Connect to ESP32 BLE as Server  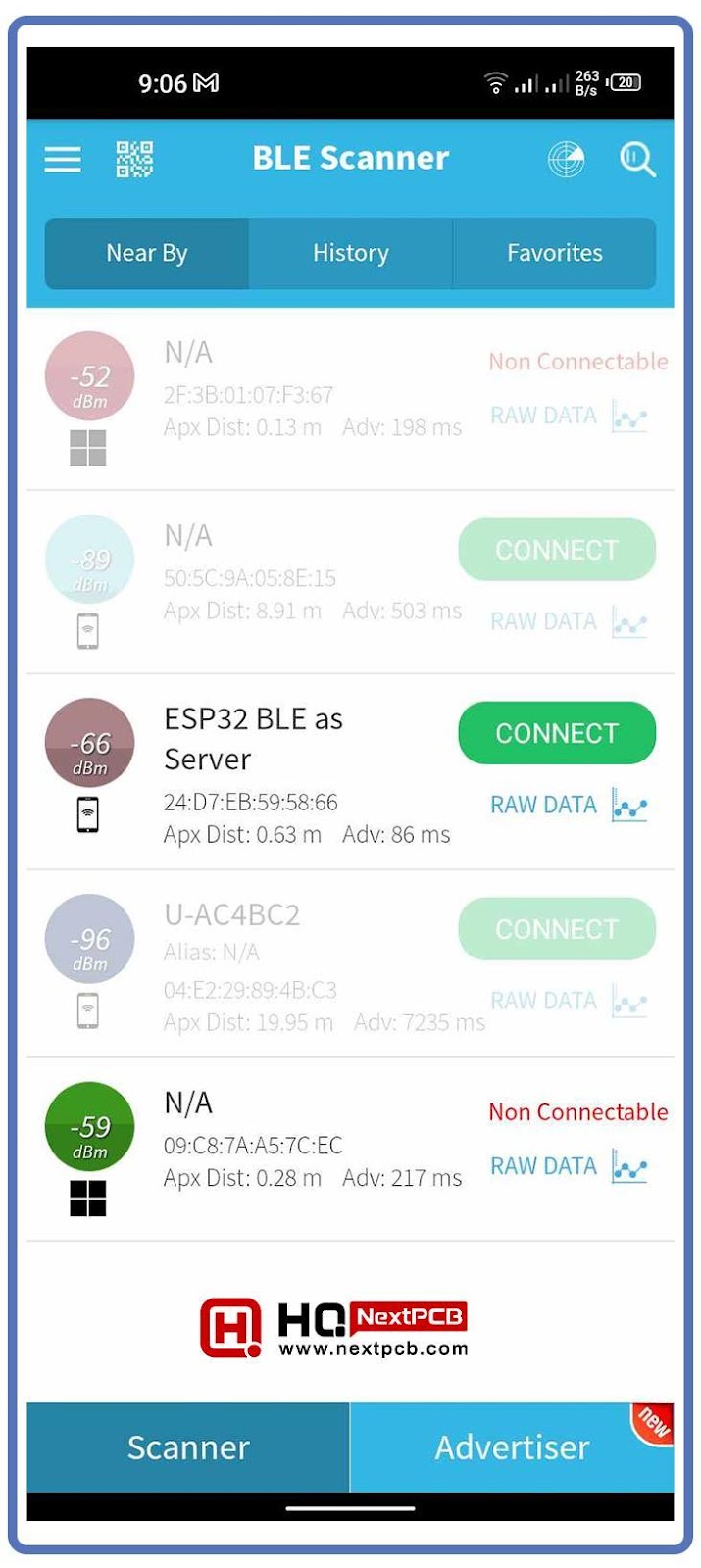(x=557, y=733)
